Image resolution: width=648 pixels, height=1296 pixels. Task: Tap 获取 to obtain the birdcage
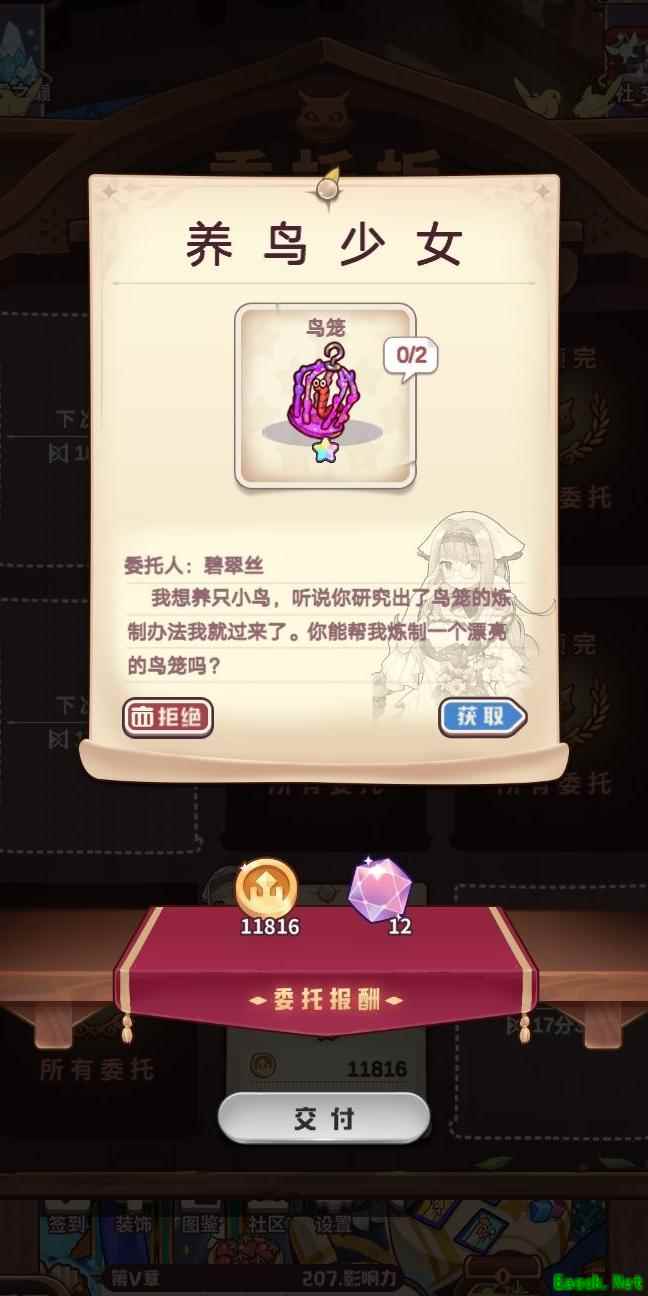point(482,716)
